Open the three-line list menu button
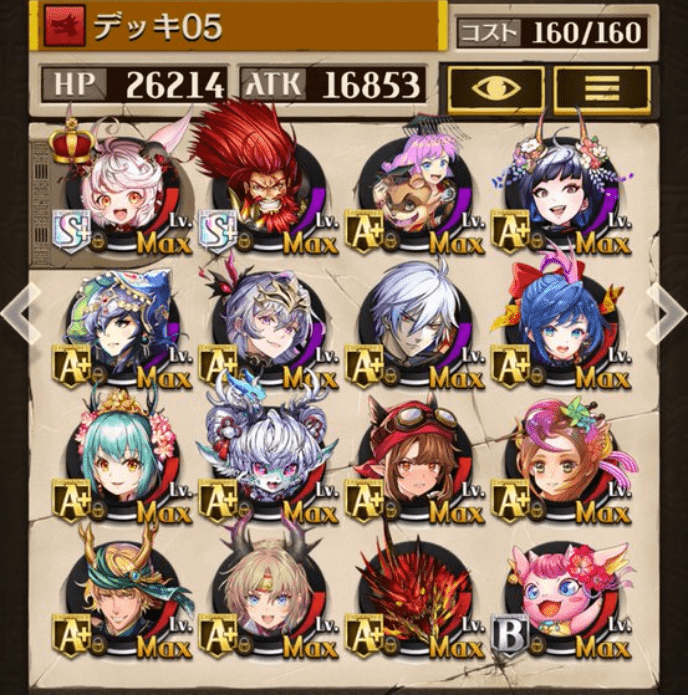 (602, 89)
